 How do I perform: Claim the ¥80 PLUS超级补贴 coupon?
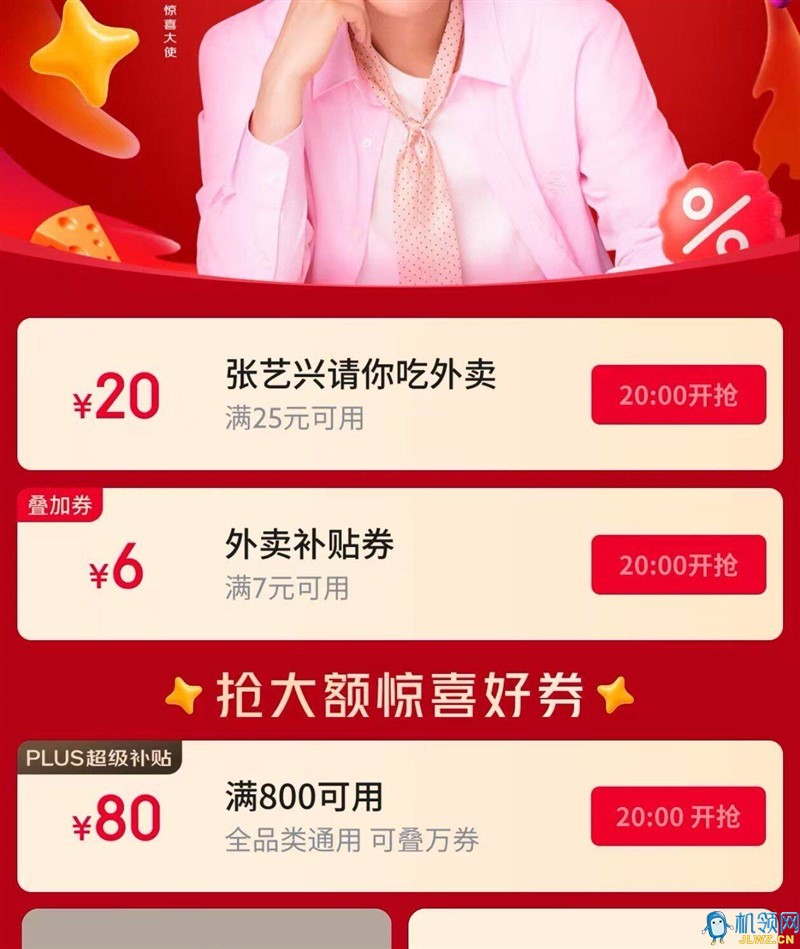(678, 816)
